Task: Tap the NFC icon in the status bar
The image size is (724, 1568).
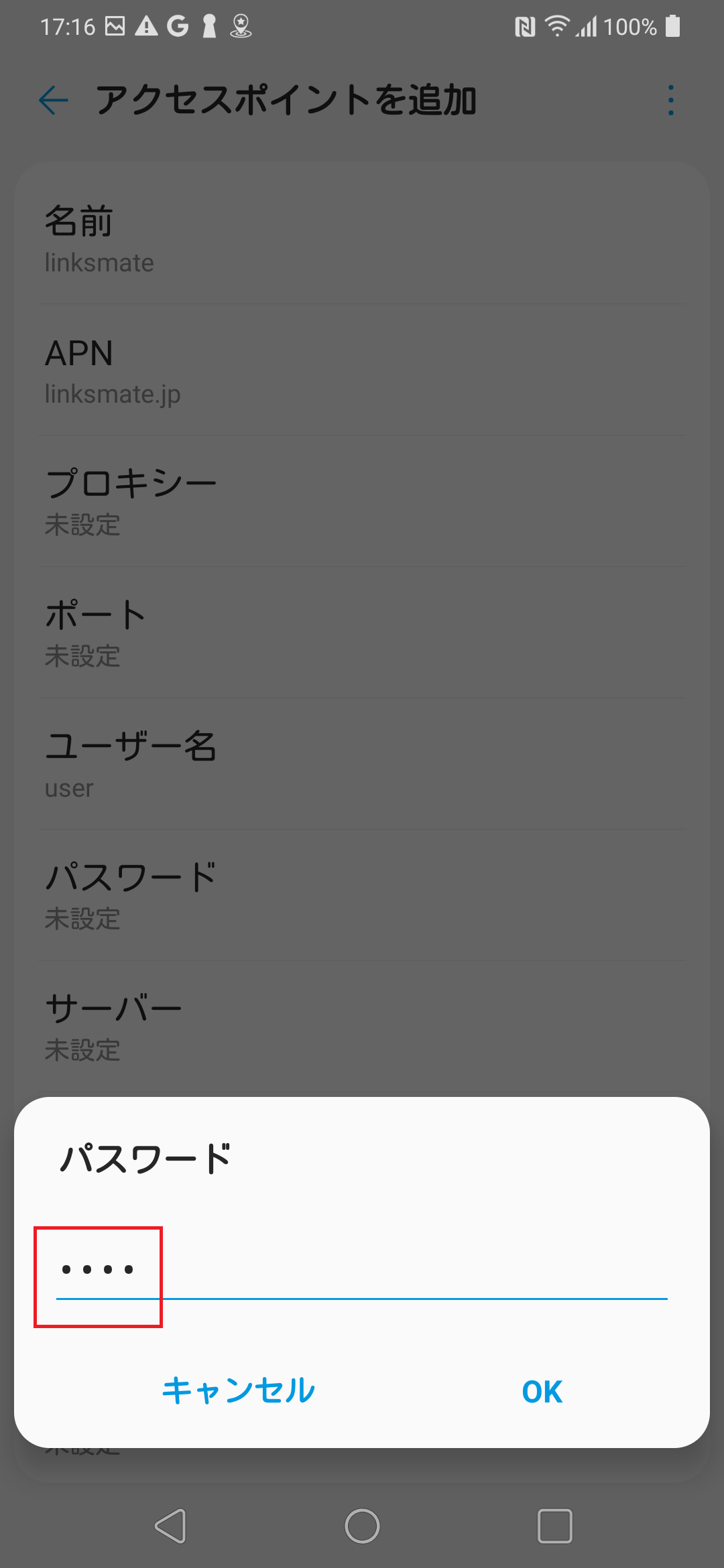Action: [524, 25]
